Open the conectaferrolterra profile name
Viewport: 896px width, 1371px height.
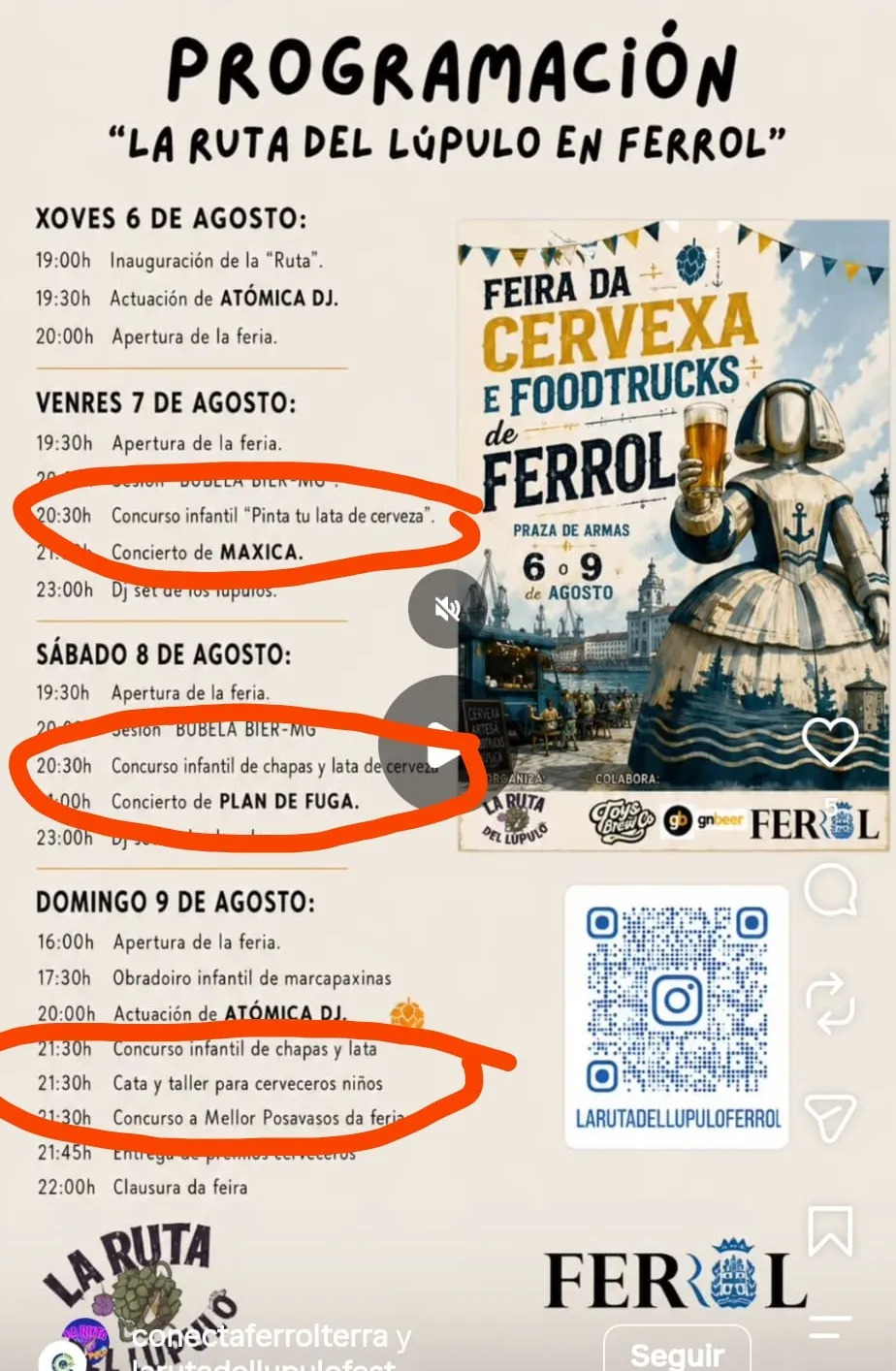pyautogui.click(x=260, y=1337)
